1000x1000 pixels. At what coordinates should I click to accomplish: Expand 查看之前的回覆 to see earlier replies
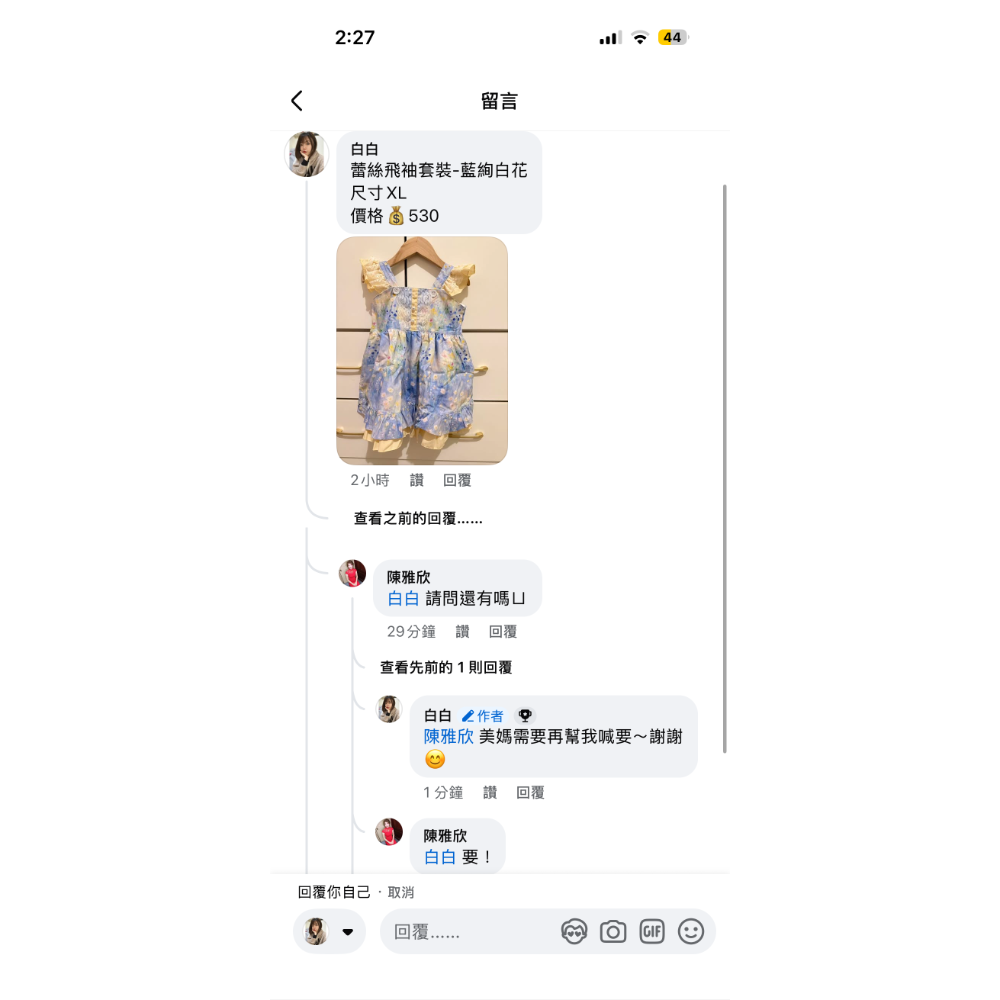(x=418, y=520)
